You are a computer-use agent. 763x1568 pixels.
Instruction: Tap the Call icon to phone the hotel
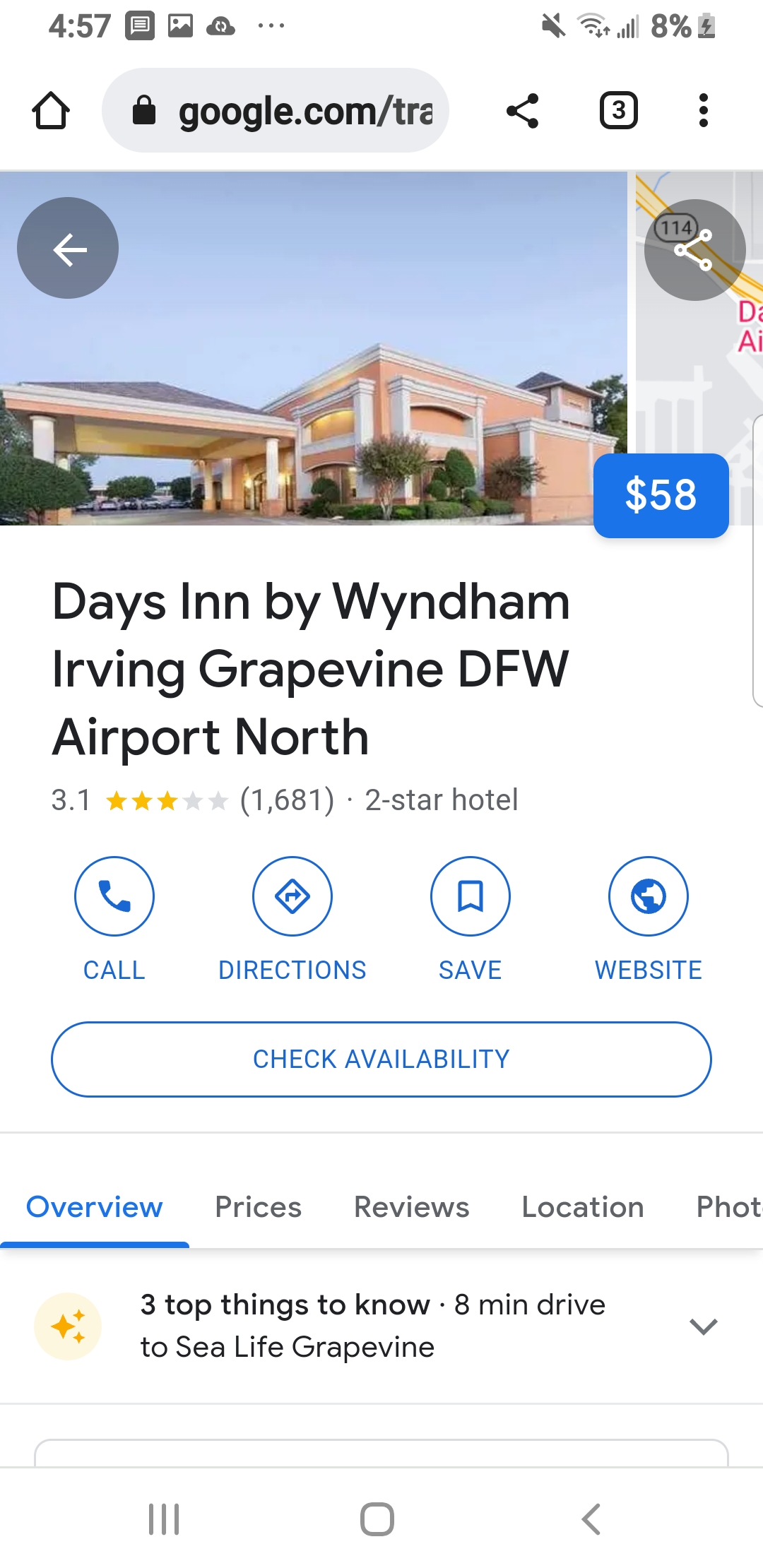coord(114,896)
